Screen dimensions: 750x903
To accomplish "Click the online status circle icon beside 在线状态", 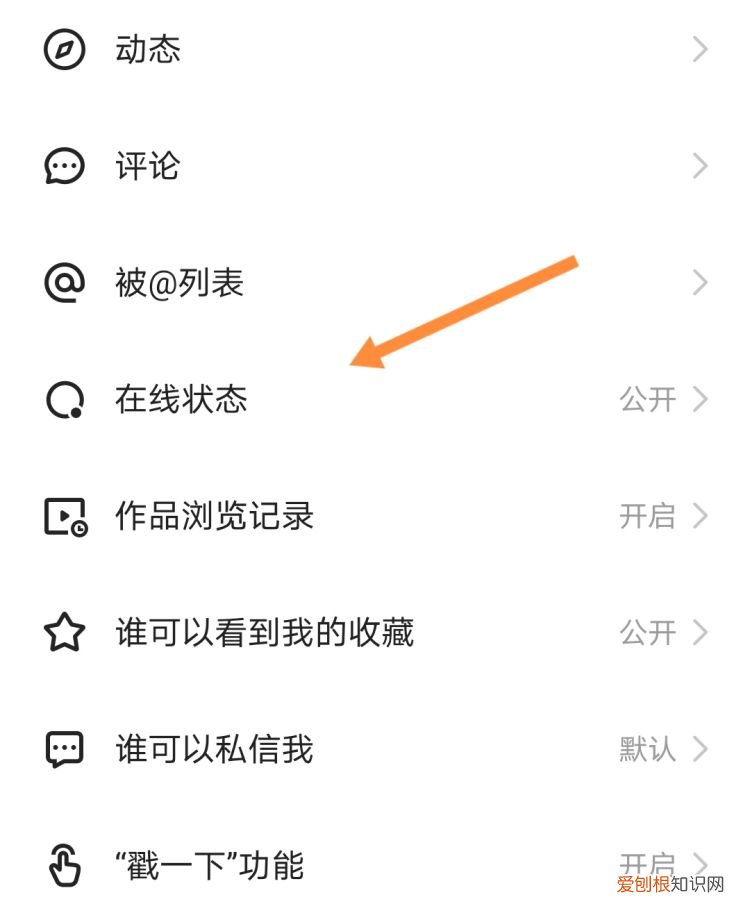I will tap(64, 399).
